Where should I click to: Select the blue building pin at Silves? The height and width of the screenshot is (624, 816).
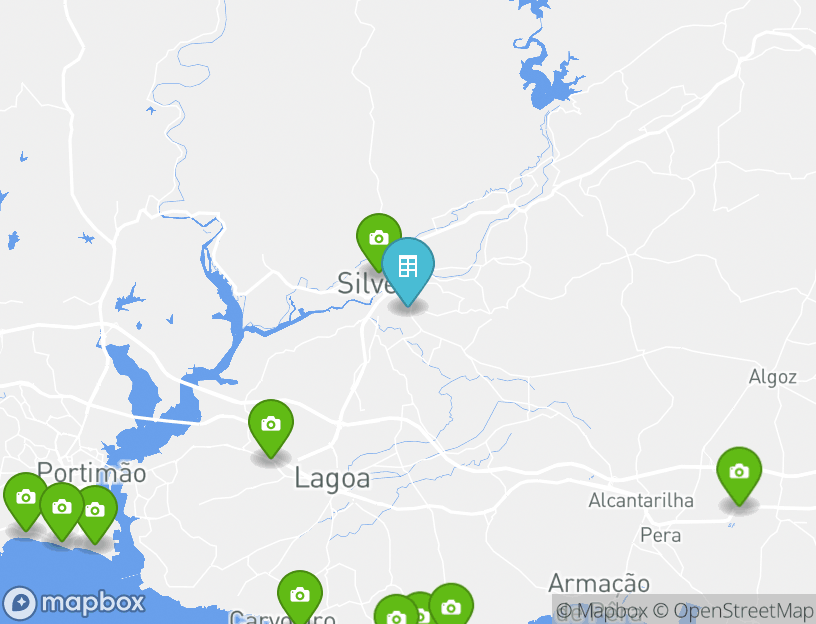point(408,268)
